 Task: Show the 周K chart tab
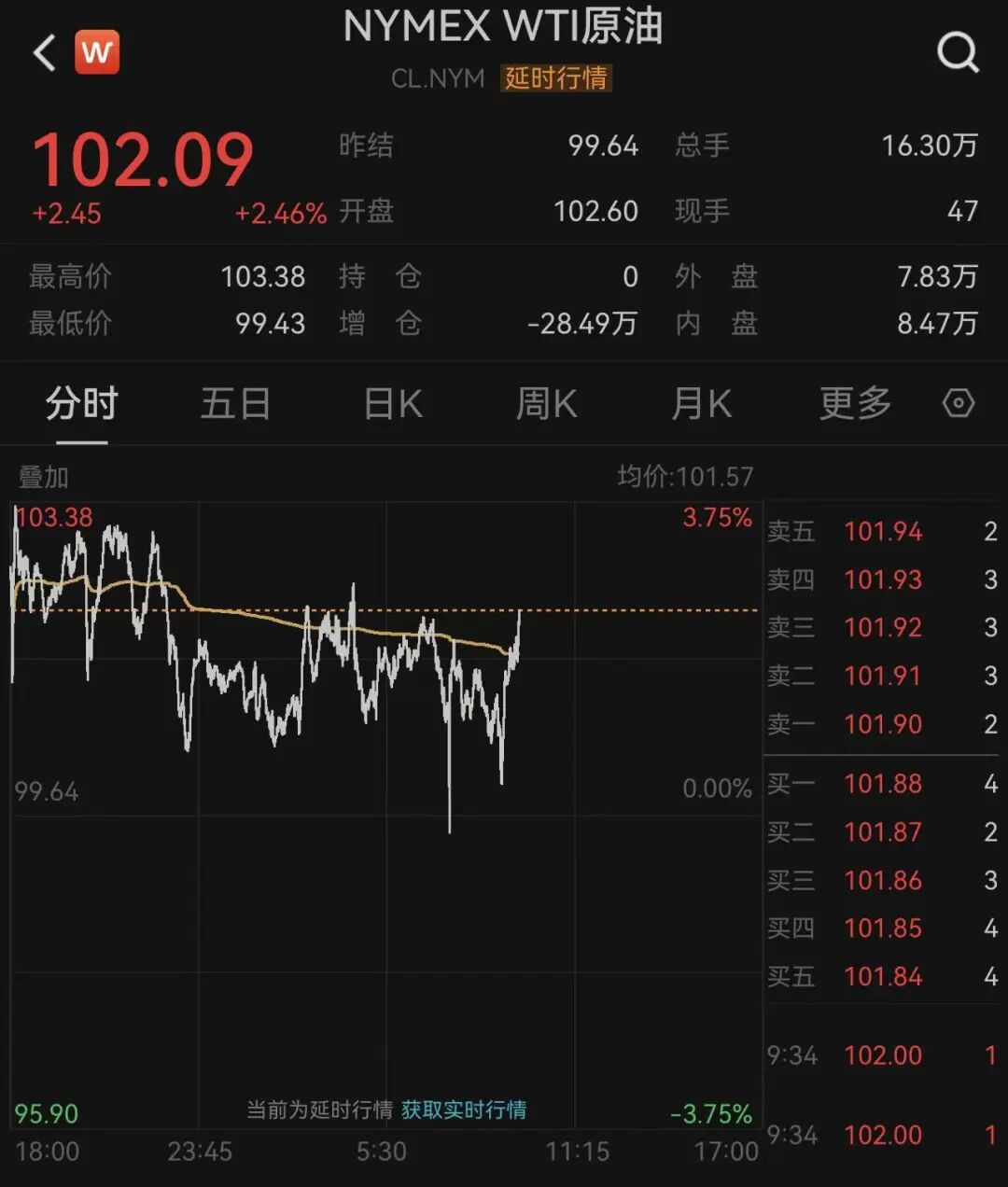(x=547, y=404)
